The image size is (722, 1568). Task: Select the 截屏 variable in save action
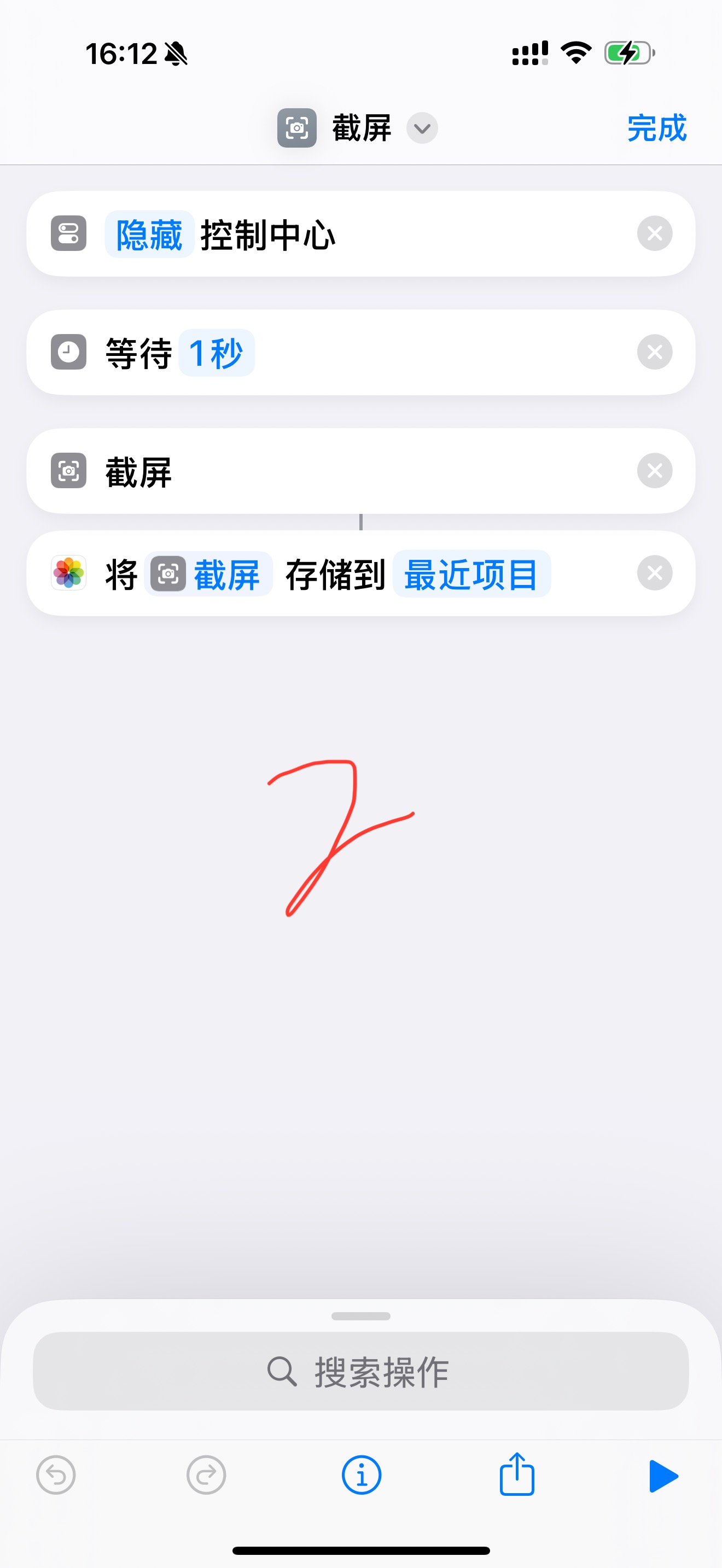coord(208,574)
